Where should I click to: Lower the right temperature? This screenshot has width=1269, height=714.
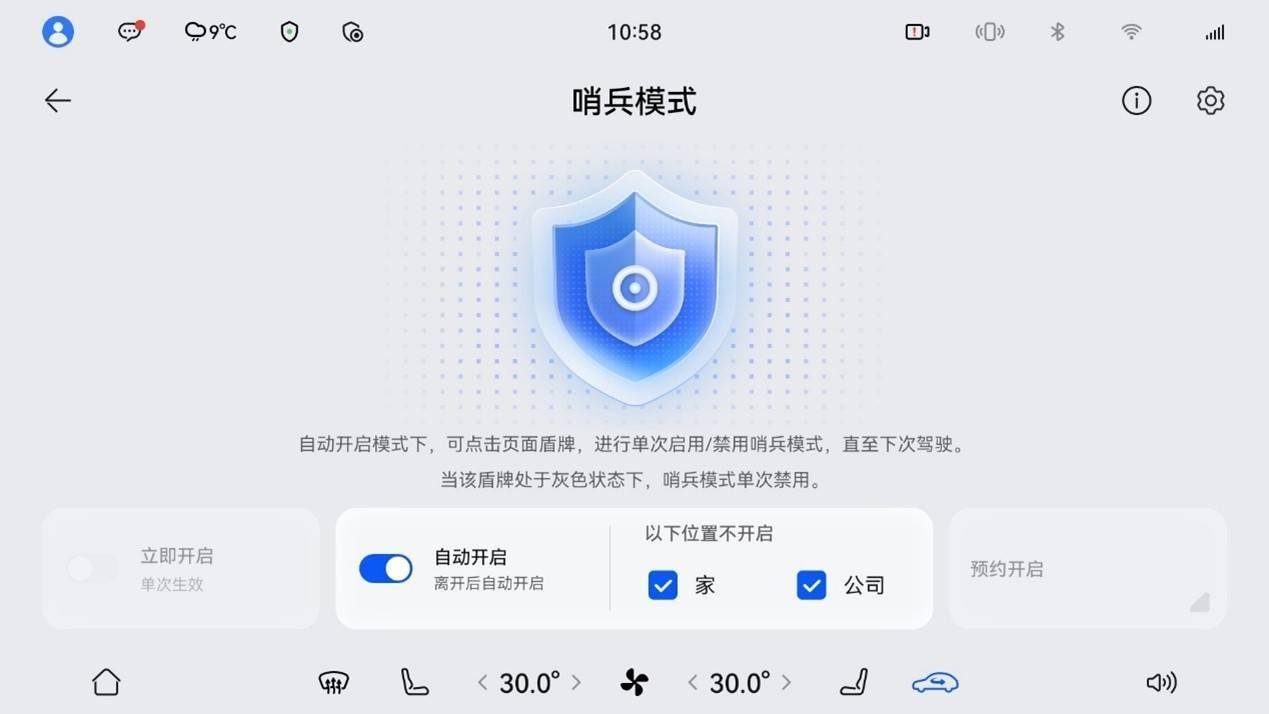tap(693, 682)
